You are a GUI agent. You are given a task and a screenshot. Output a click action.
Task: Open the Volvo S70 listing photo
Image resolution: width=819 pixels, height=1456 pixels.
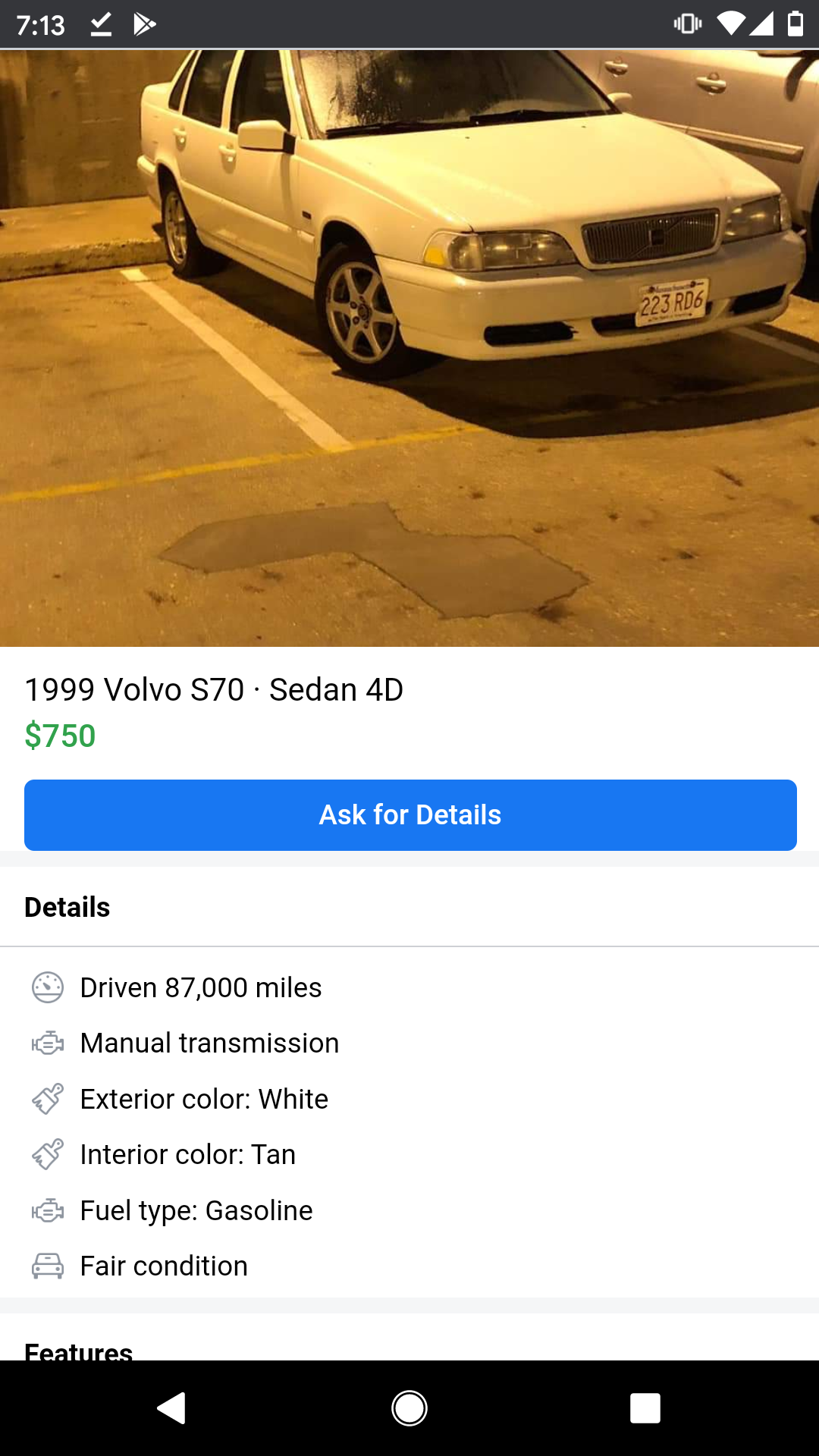coord(409,349)
